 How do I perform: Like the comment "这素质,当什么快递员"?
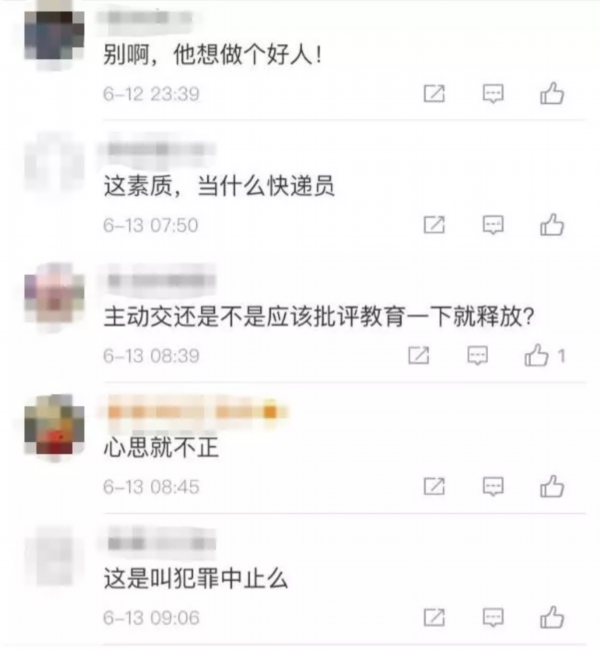(552, 225)
